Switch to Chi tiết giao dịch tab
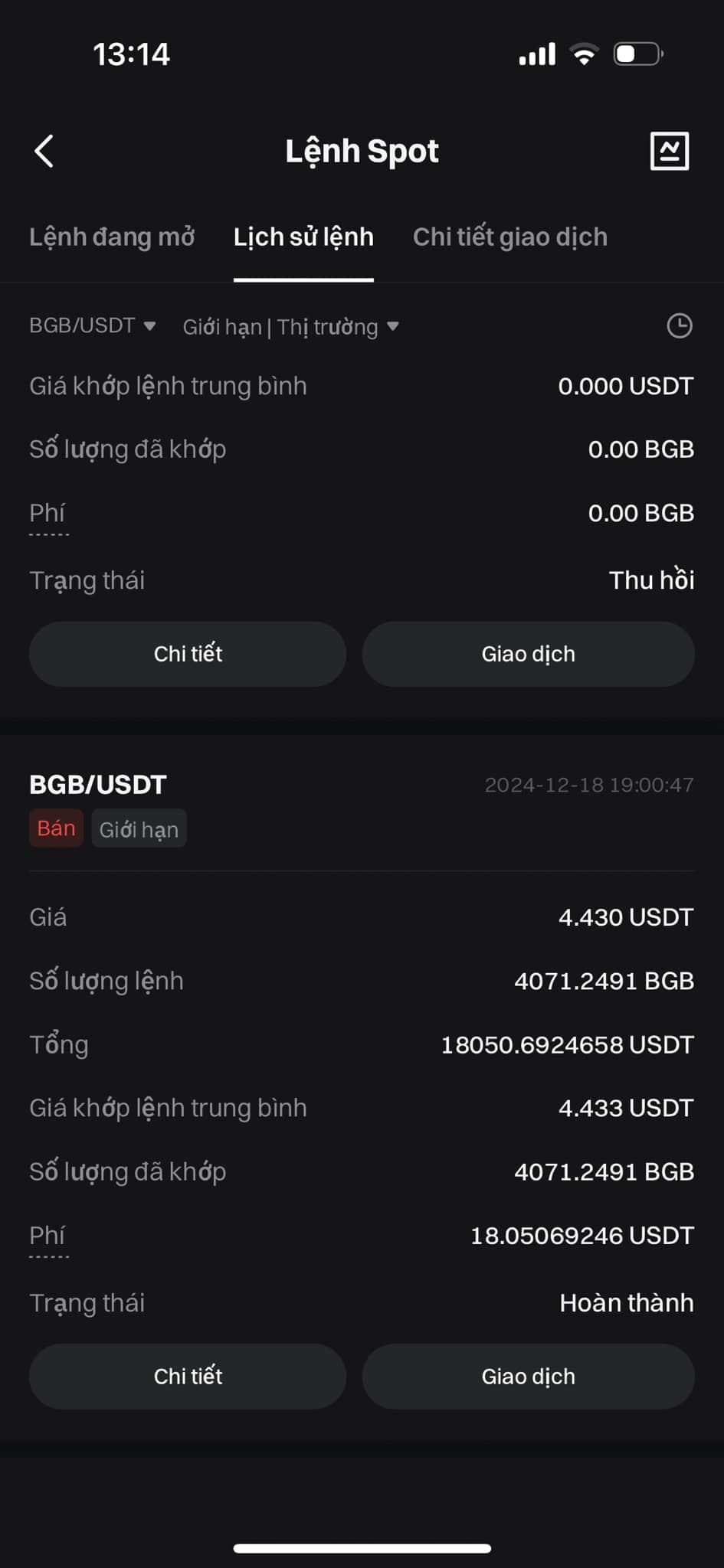The height and width of the screenshot is (1568, 724). click(509, 237)
